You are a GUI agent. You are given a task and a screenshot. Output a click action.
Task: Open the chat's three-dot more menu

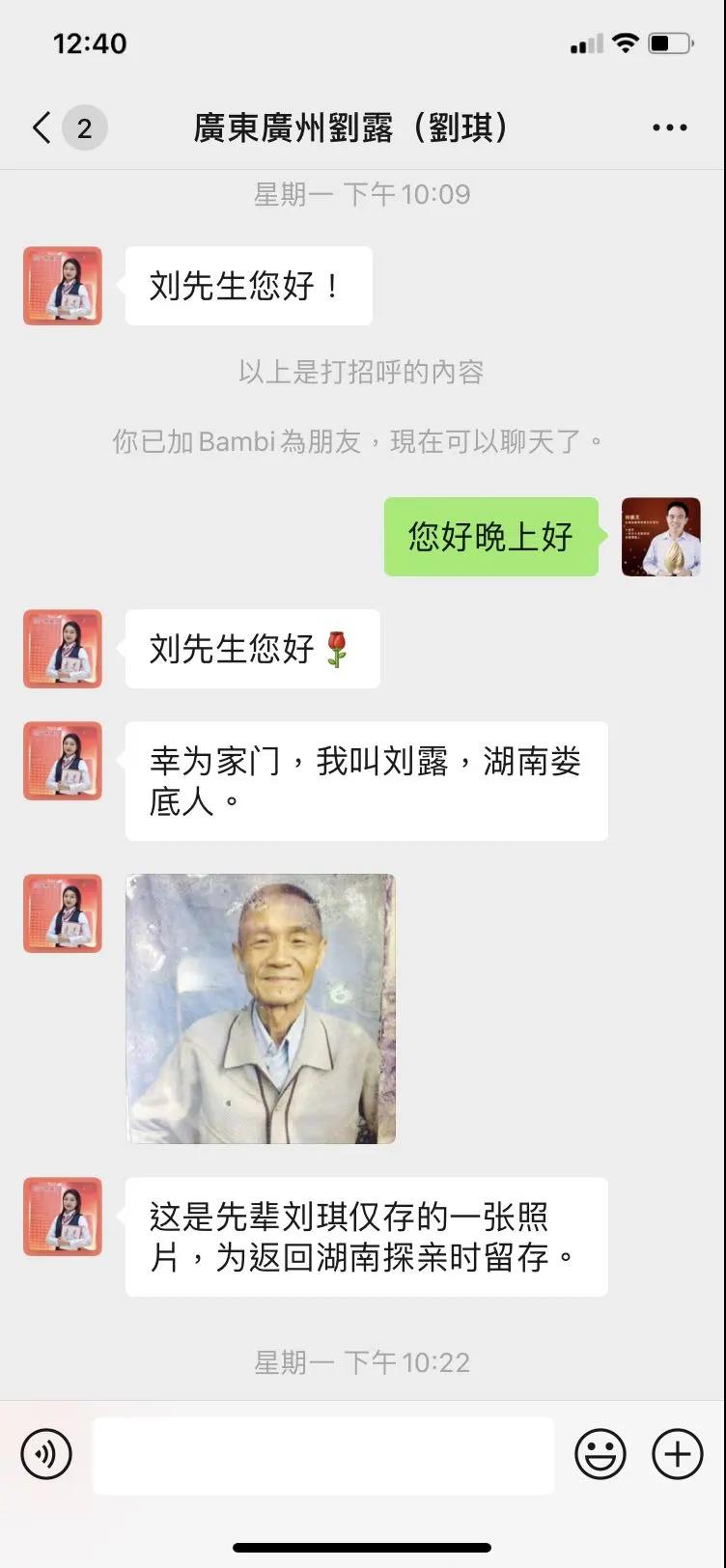(670, 127)
